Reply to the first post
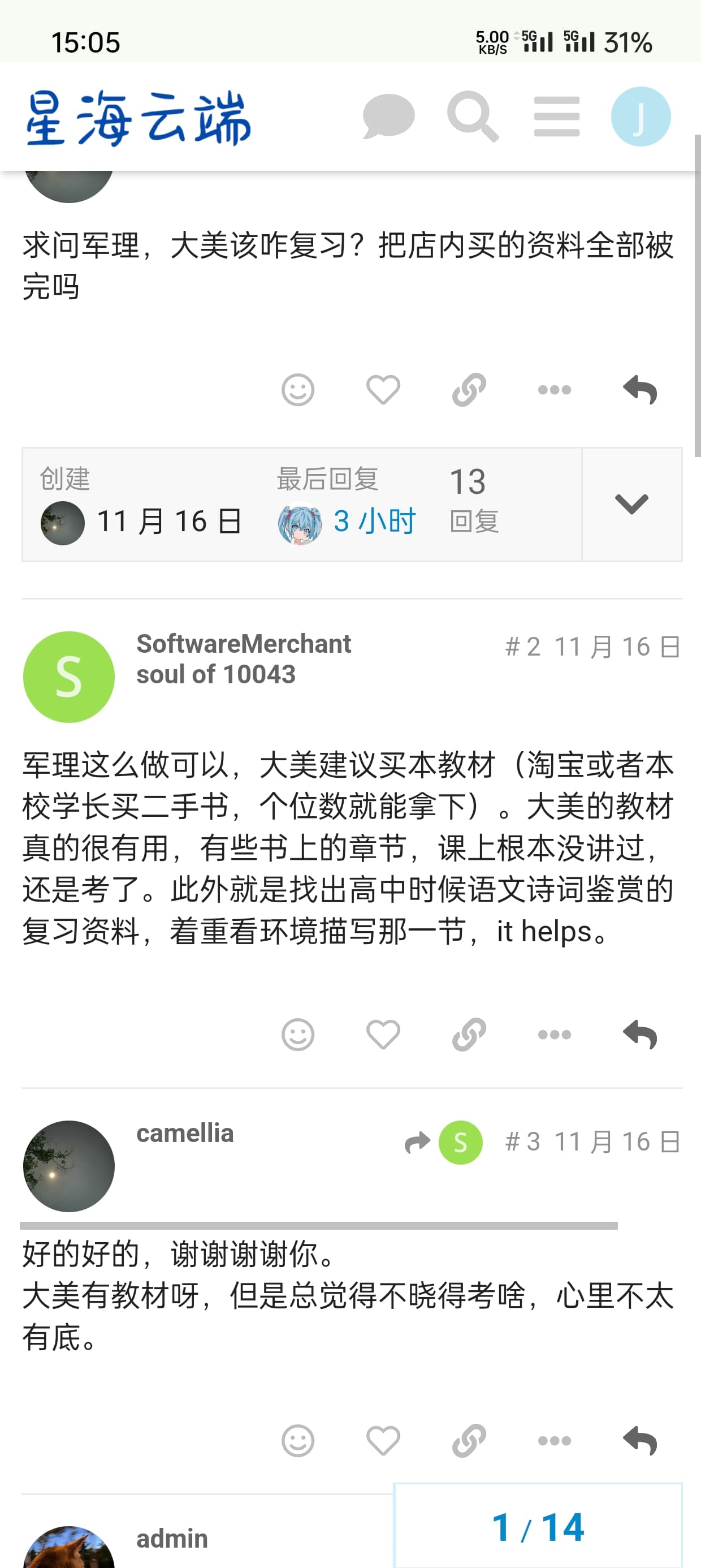This screenshot has width=701, height=1568. [x=640, y=390]
